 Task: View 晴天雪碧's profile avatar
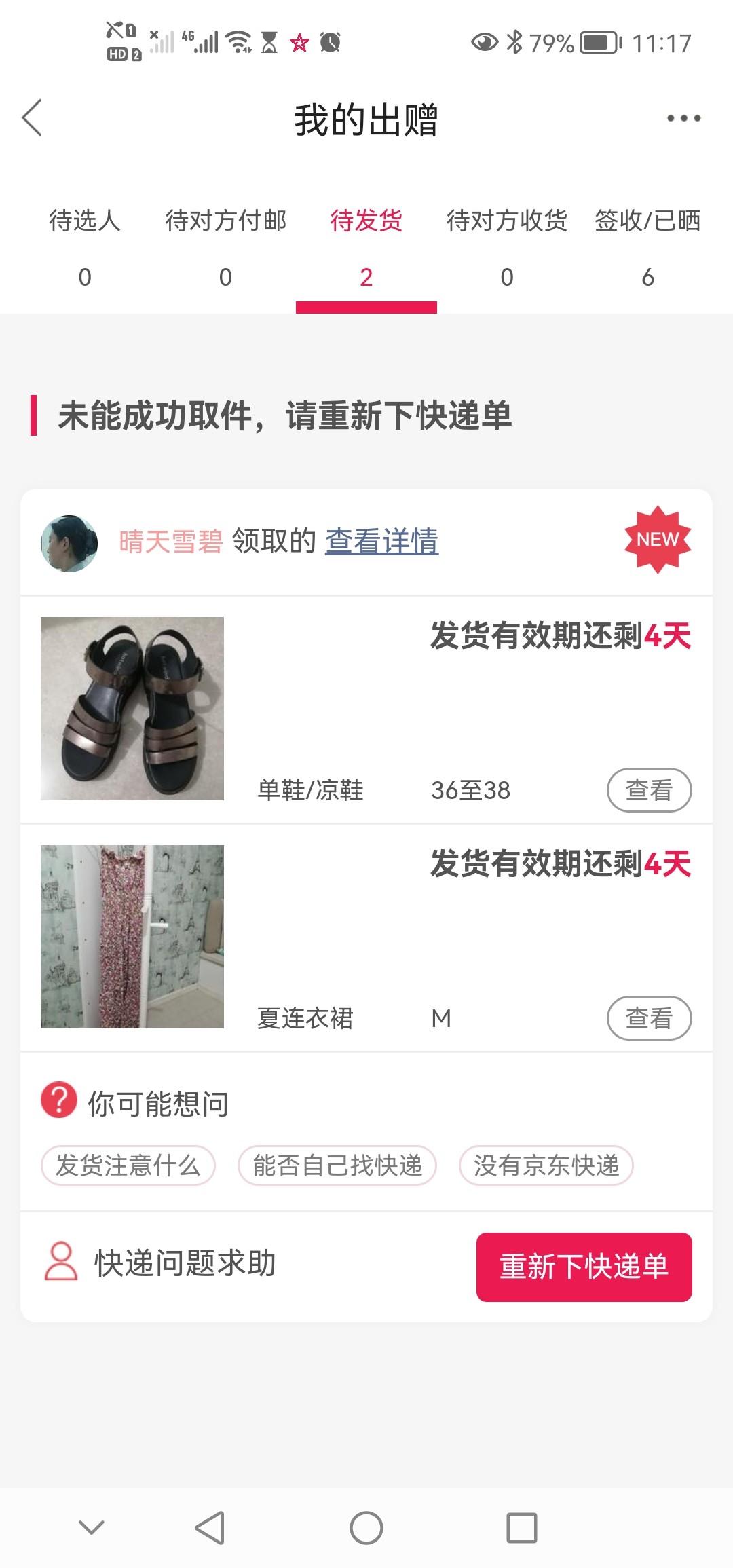click(69, 544)
